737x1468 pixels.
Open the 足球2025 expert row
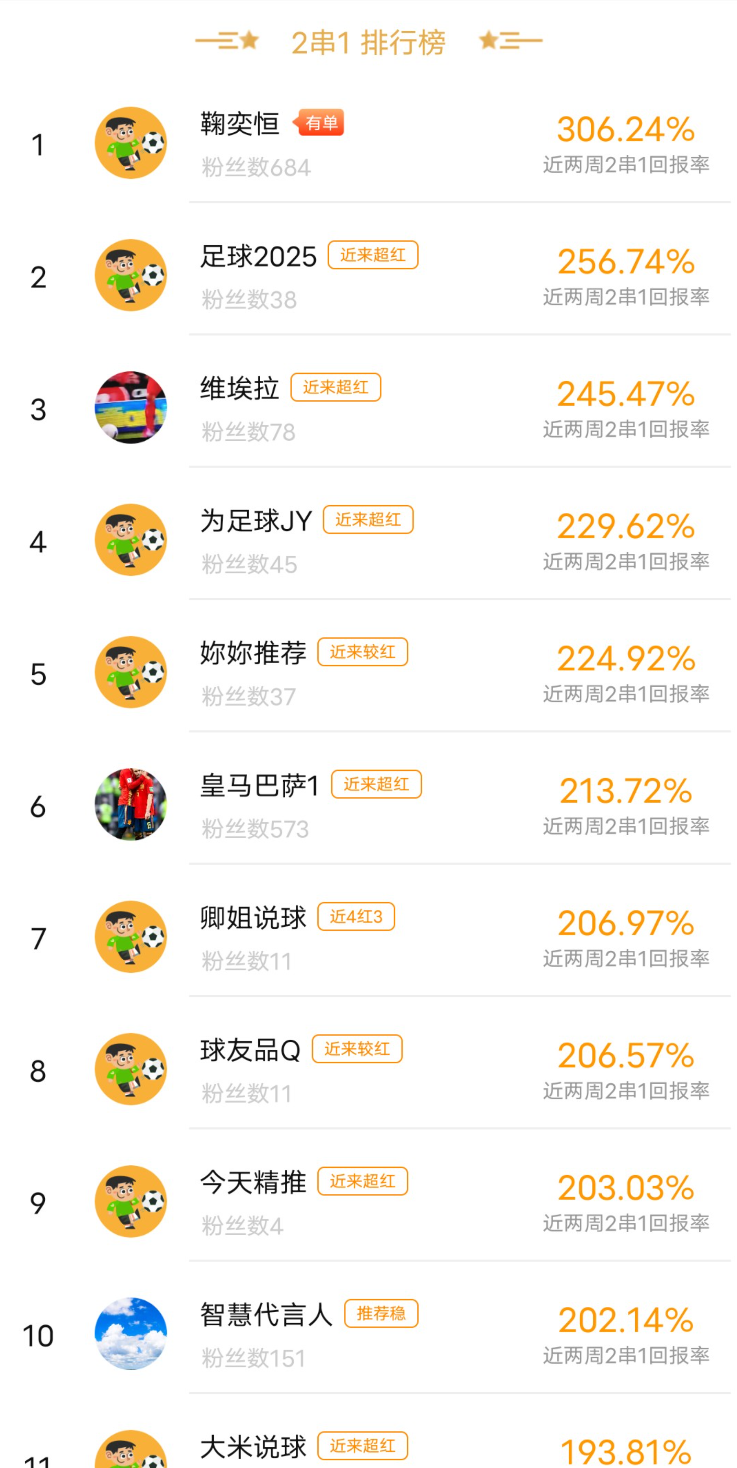point(368,275)
